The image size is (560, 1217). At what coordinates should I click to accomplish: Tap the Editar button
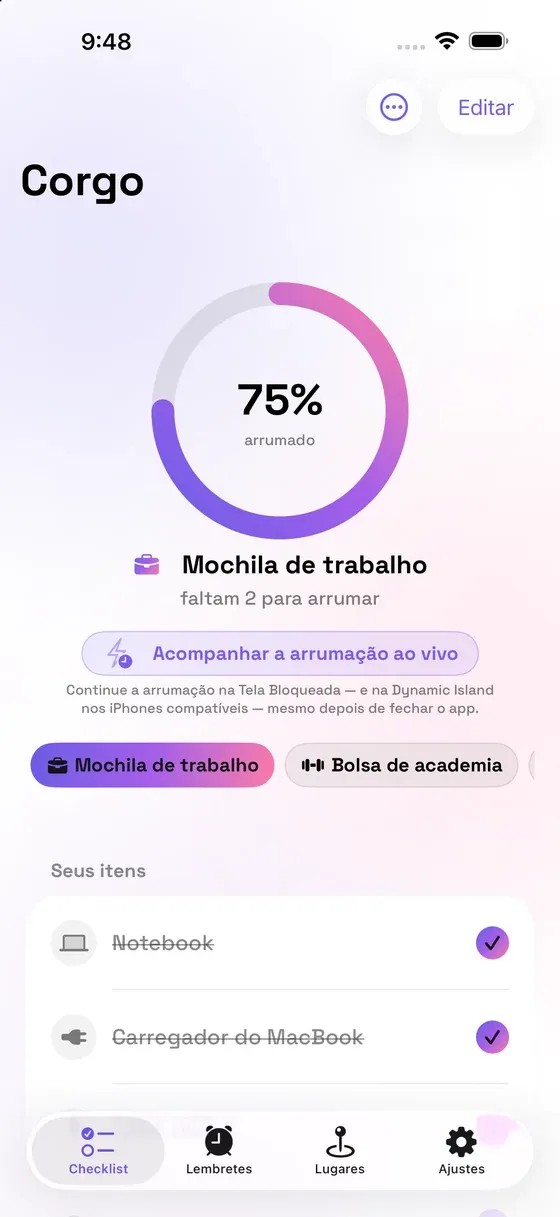pos(486,107)
